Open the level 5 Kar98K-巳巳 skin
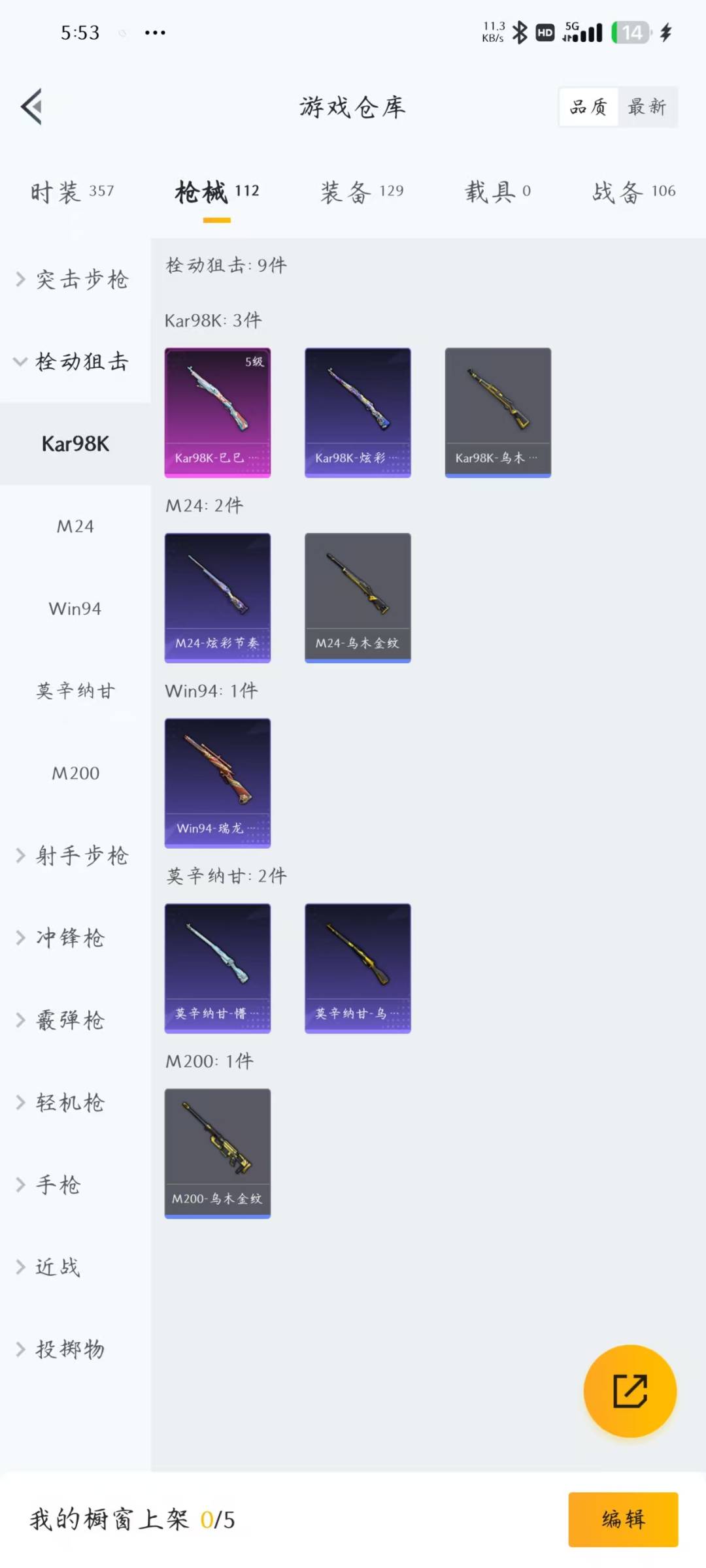The height and width of the screenshot is (1568, 706). (x=218, y=412)
